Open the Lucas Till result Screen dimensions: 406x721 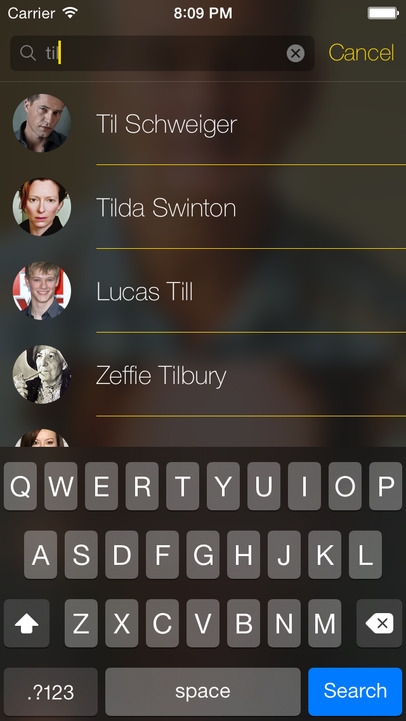pos(203,291)
